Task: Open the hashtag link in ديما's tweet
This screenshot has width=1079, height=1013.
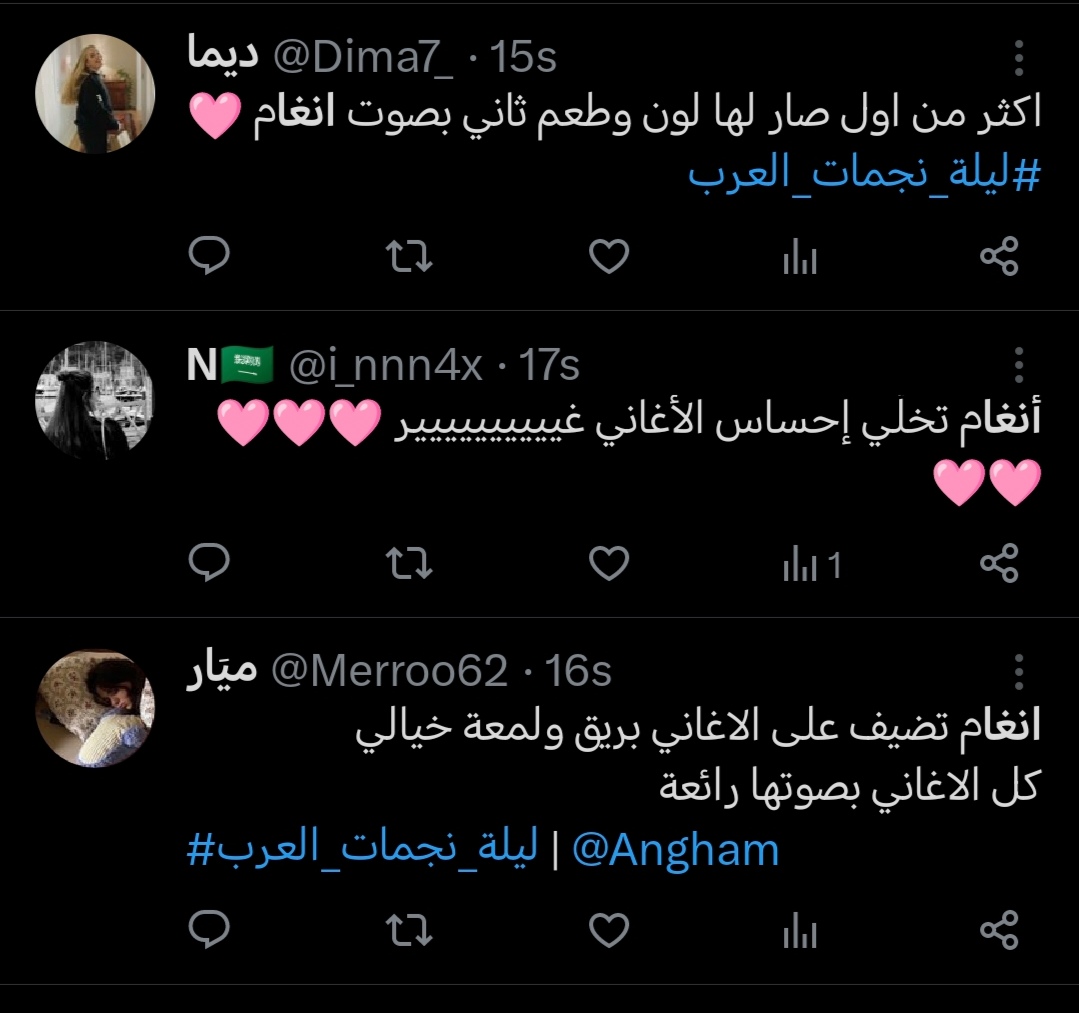Action: (864, 175)
